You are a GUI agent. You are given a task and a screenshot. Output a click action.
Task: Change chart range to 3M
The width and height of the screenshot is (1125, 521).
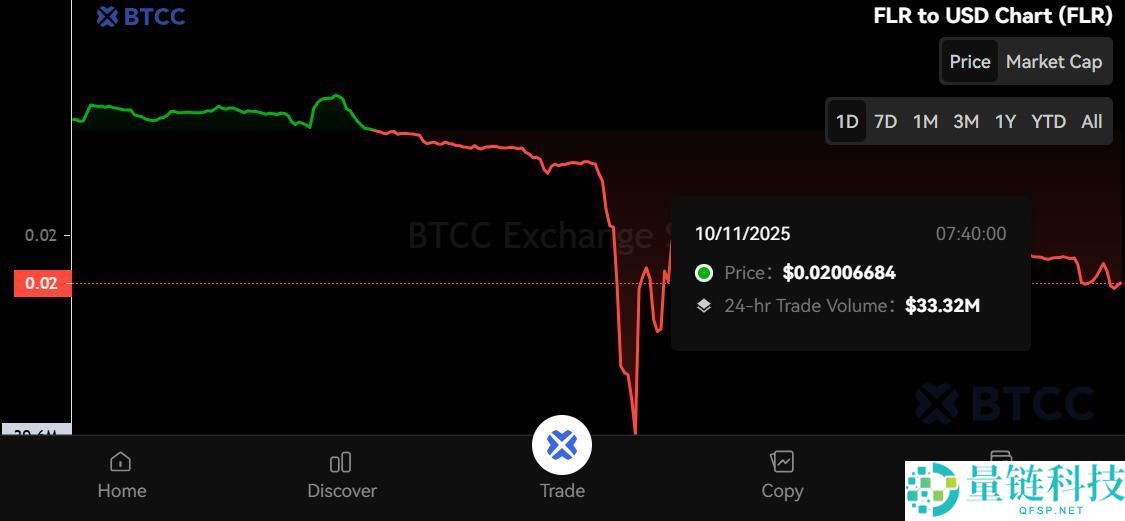(x=965, y=122)
